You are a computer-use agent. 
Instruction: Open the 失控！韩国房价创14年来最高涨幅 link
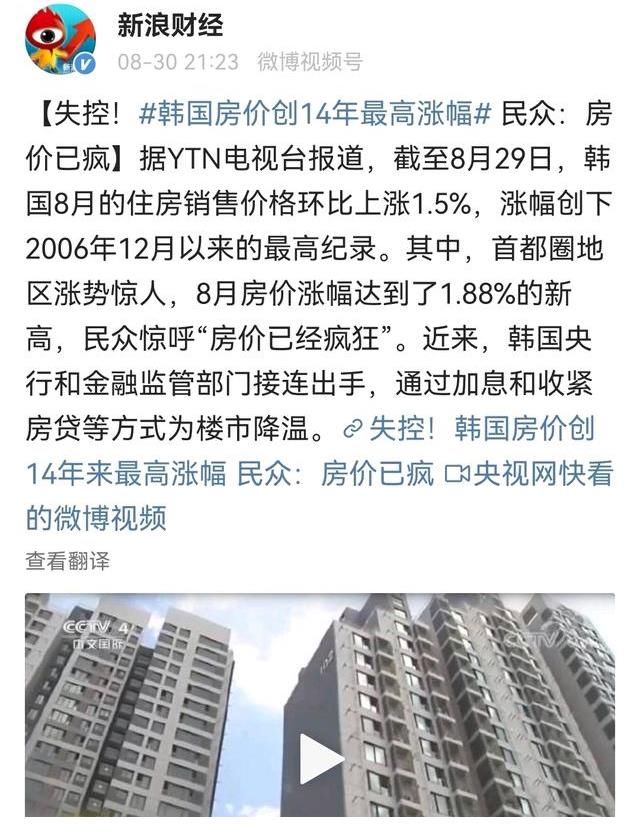coord(470,429)
